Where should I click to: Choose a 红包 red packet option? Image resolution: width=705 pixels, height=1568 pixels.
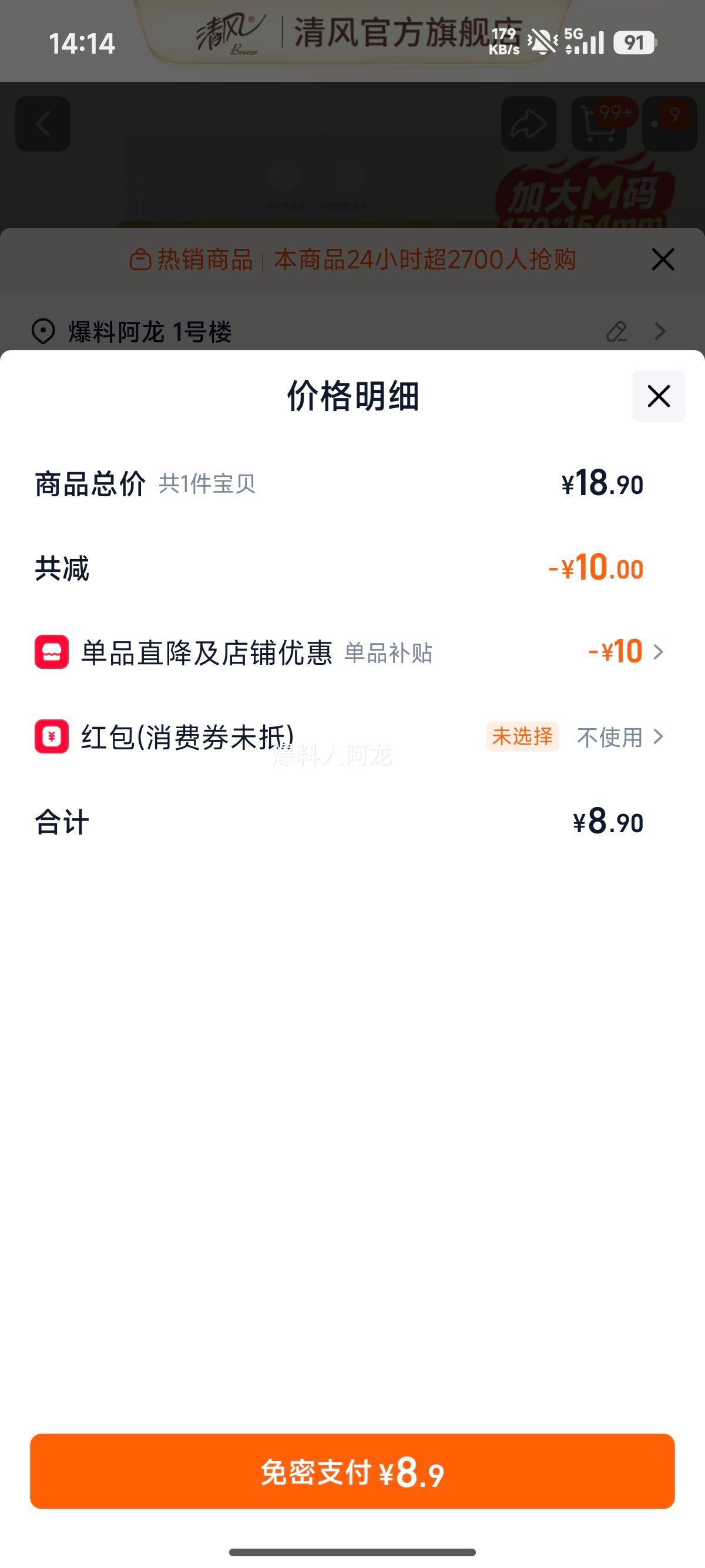click(x=620, y=737)
